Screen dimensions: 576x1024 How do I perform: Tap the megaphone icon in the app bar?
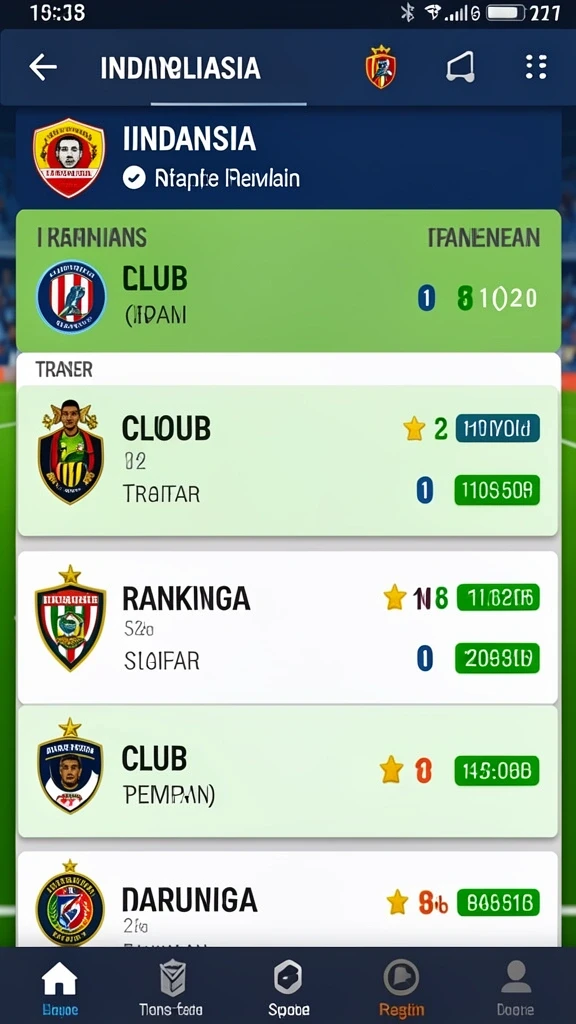pyautogui.click(x=460, y=67)
